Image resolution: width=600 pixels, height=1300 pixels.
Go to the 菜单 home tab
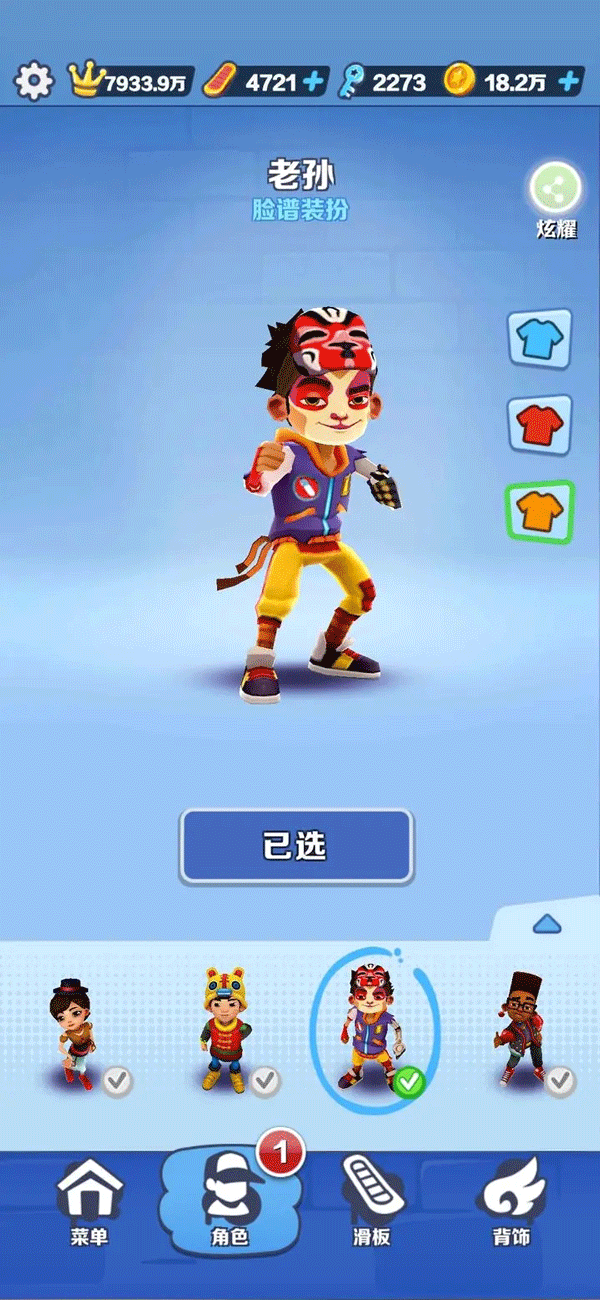(89, 1202)
